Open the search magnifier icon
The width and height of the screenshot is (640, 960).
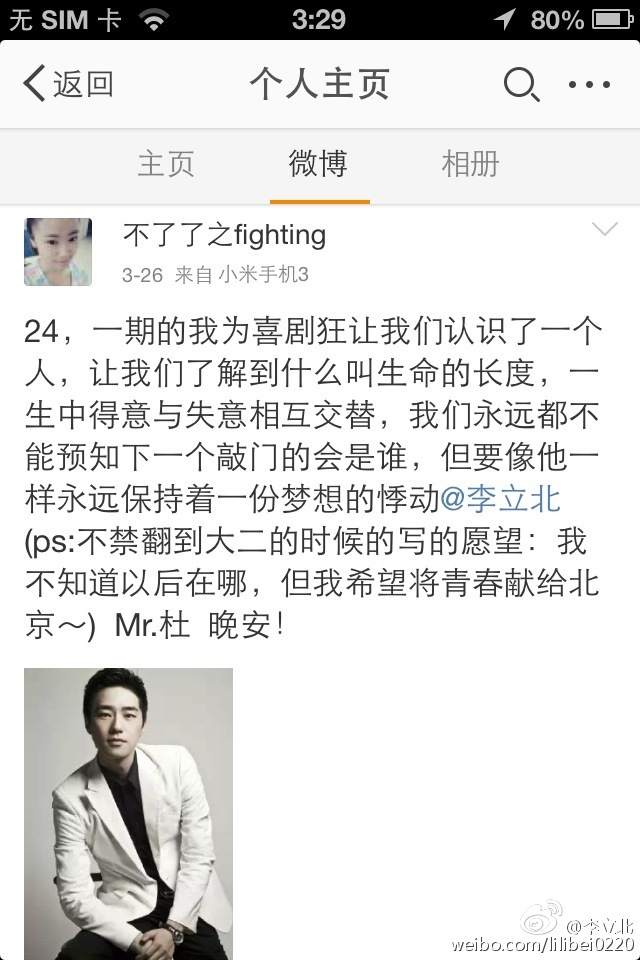[x=519, y=85]
